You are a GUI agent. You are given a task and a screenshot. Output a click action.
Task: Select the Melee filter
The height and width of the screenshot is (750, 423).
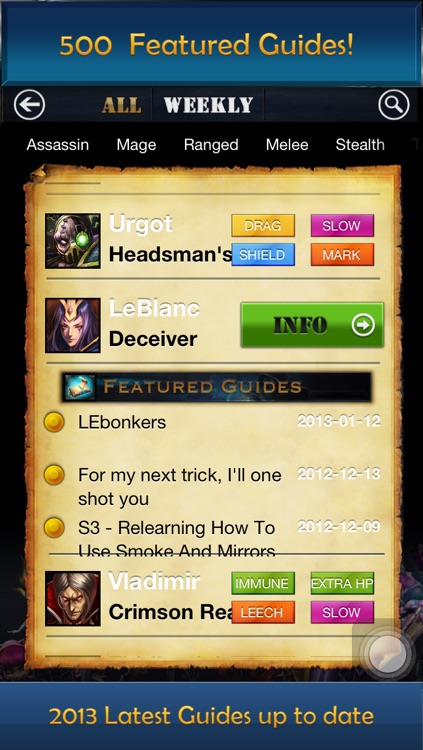click(287, 144)
